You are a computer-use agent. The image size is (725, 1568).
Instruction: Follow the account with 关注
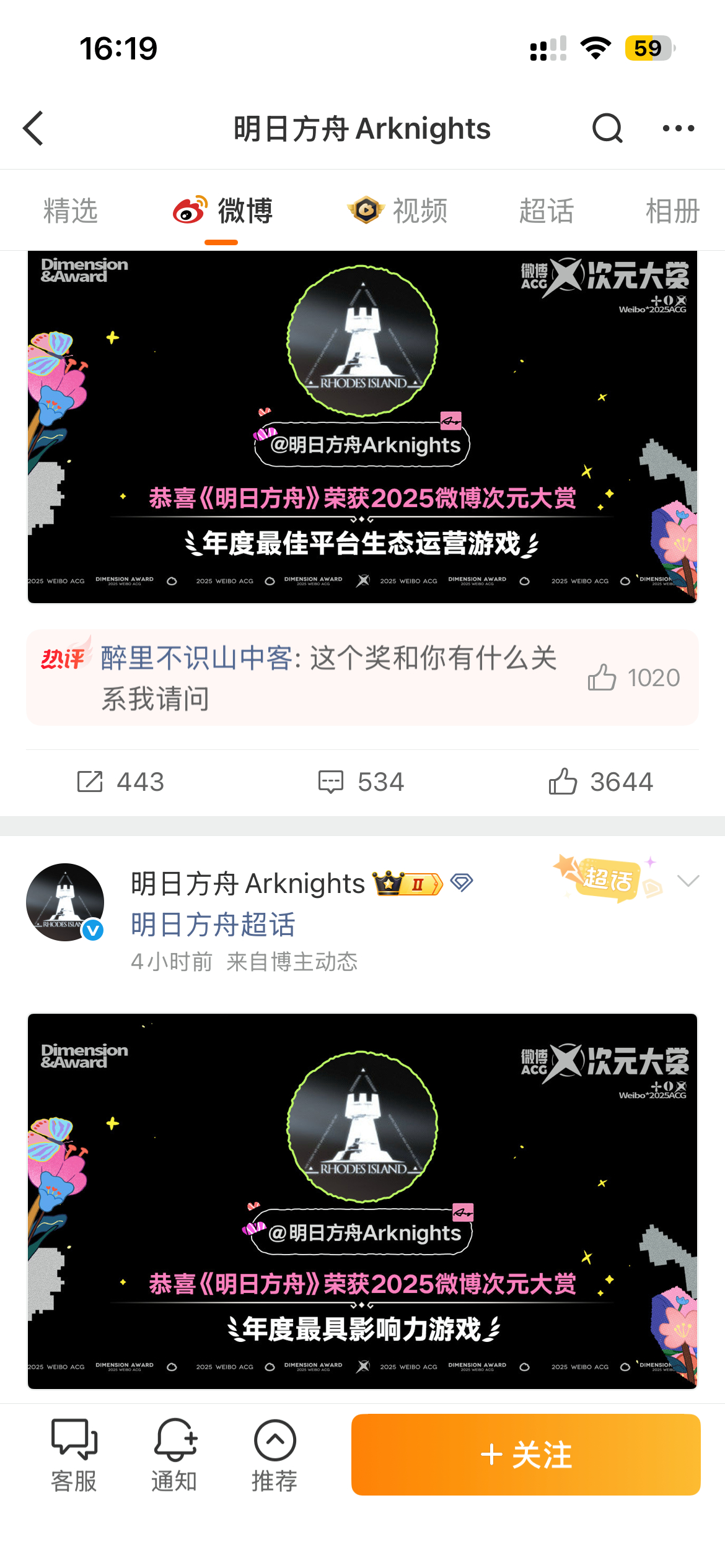pos(525,1454)
